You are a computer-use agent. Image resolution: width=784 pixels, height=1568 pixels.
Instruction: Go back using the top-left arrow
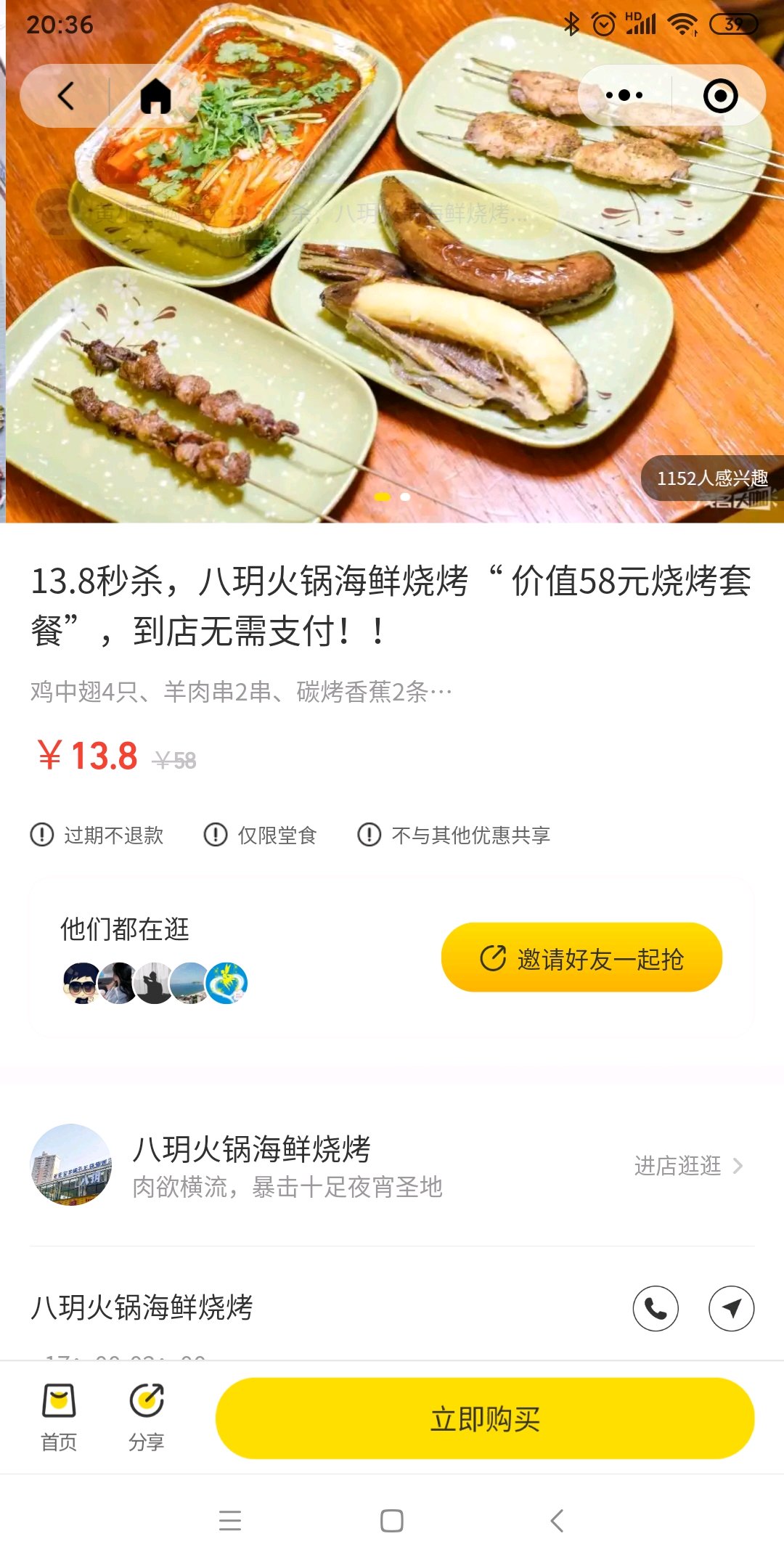pyautogui.click(x=66, y=96)
